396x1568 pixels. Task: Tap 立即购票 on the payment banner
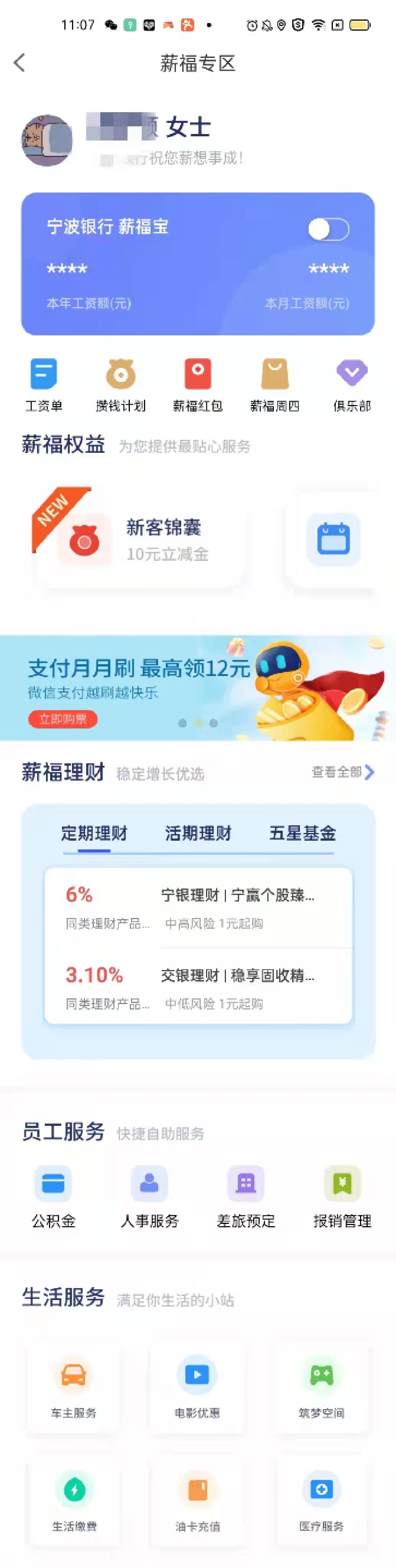point(63,719)
